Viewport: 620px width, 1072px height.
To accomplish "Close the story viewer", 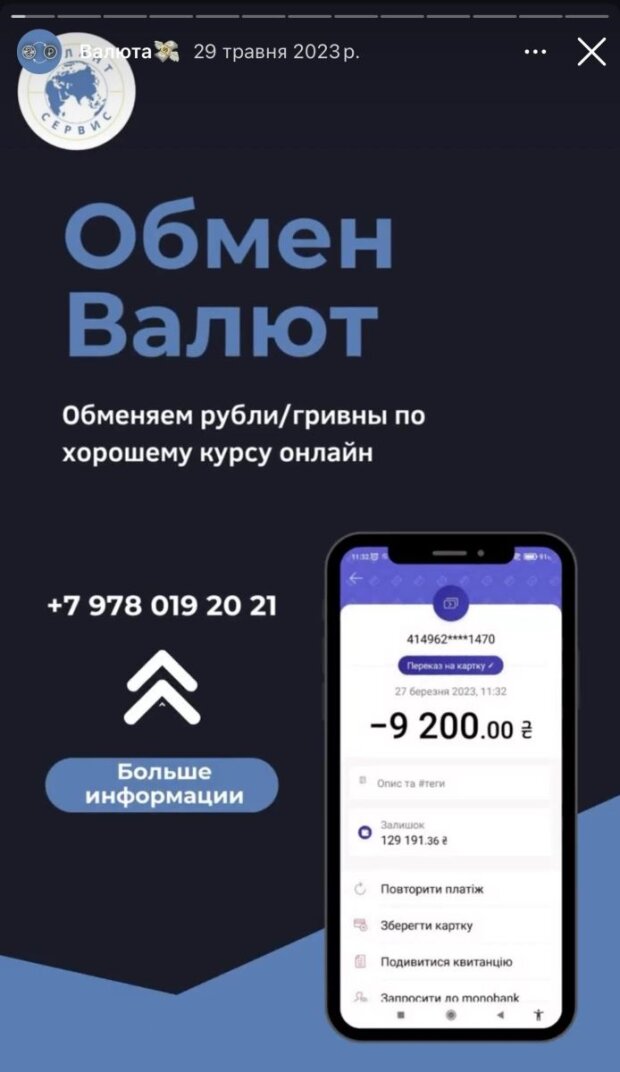I will (591, 52).
